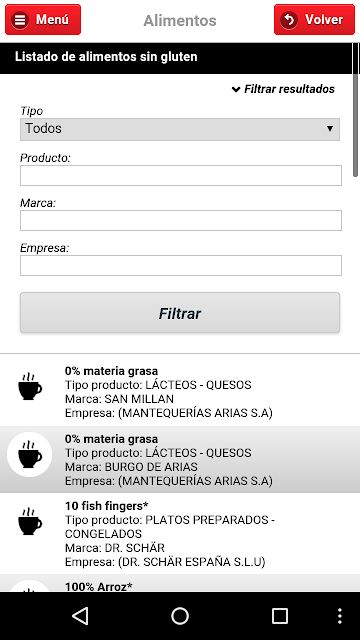The height and width of the screenshot is (640, 360).
Task: Open 0% materia grasa by BURGO DE ARIAS
Action: coord(180,460)
